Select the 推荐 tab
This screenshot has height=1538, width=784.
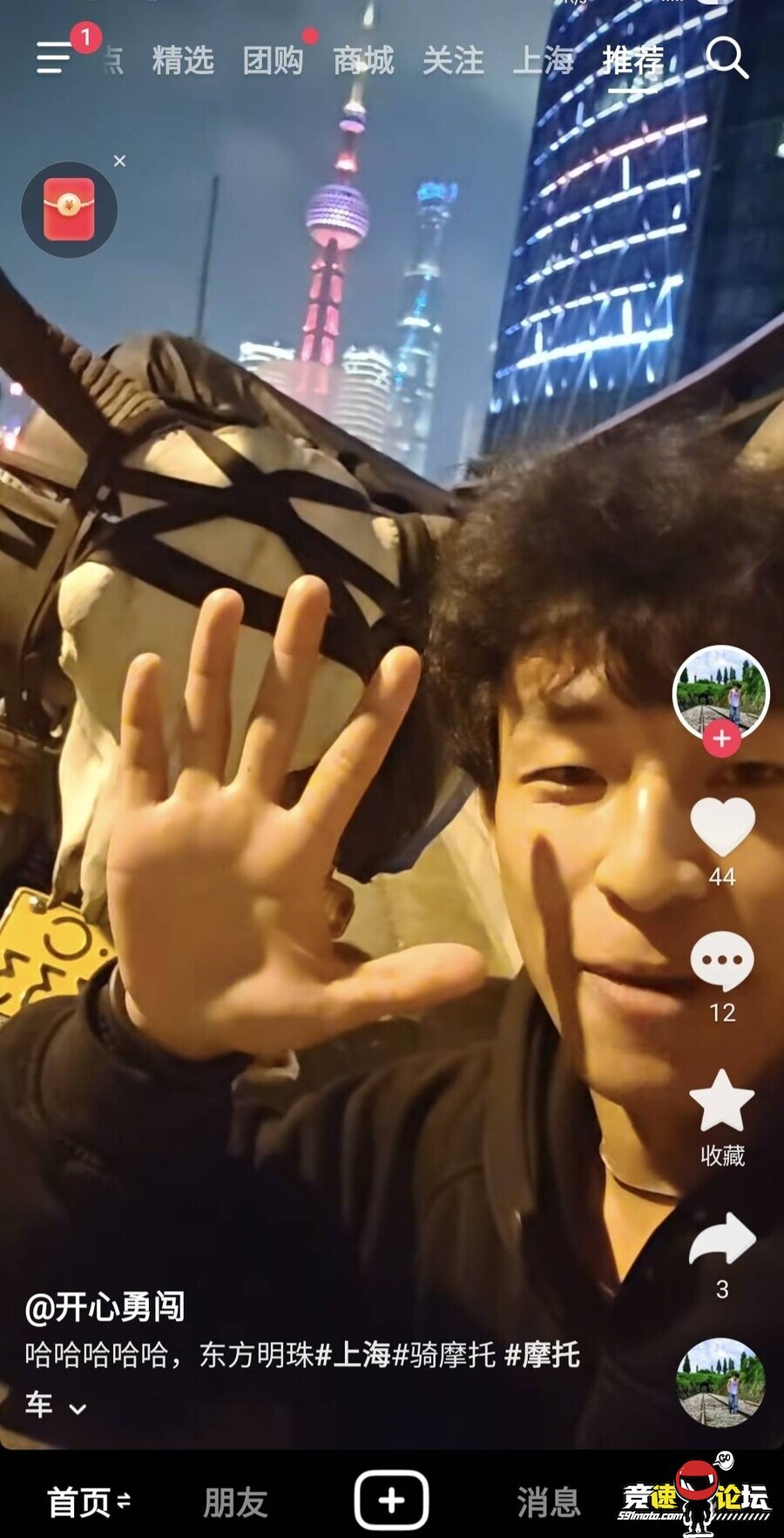pyautogui.click(x=633, y=61)
